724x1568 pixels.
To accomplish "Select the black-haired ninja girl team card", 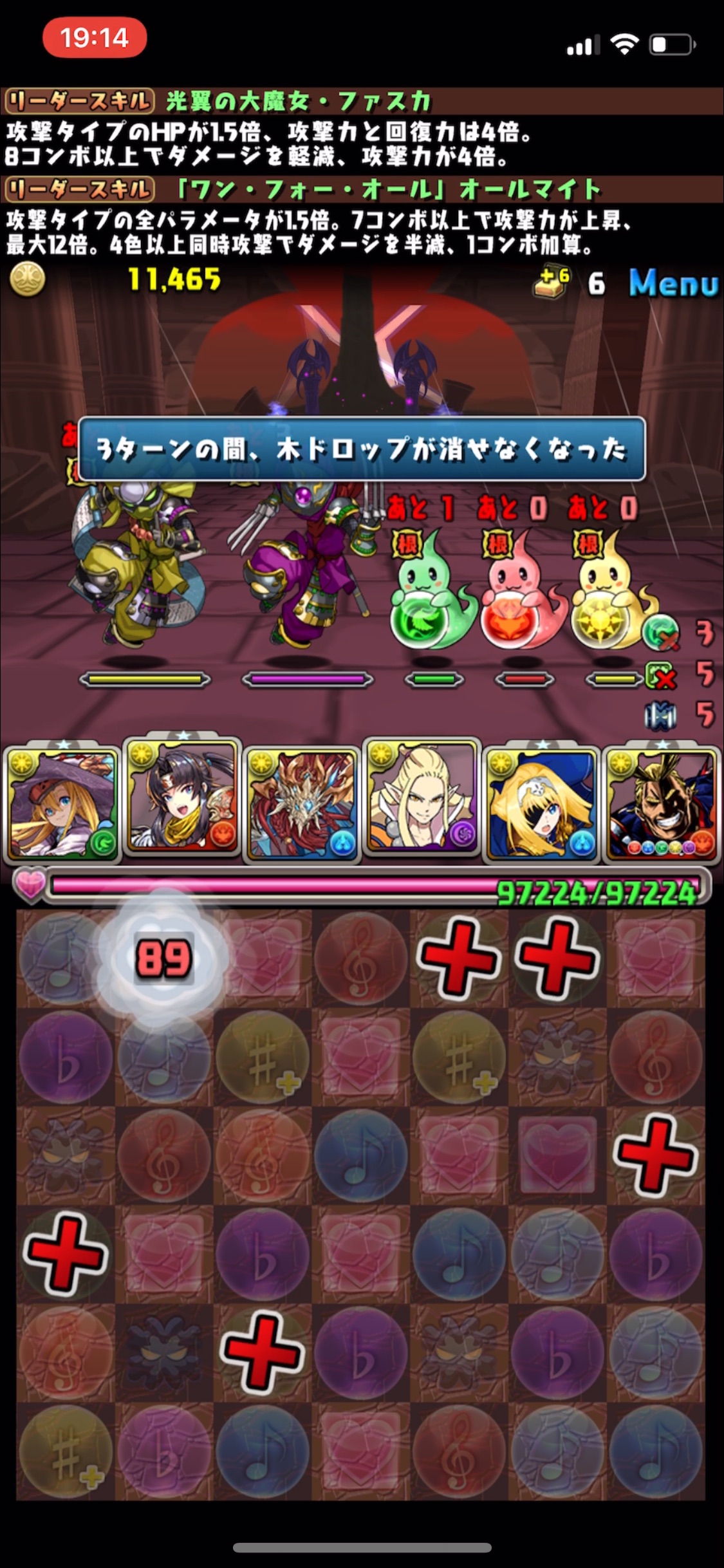I will 182,798.
